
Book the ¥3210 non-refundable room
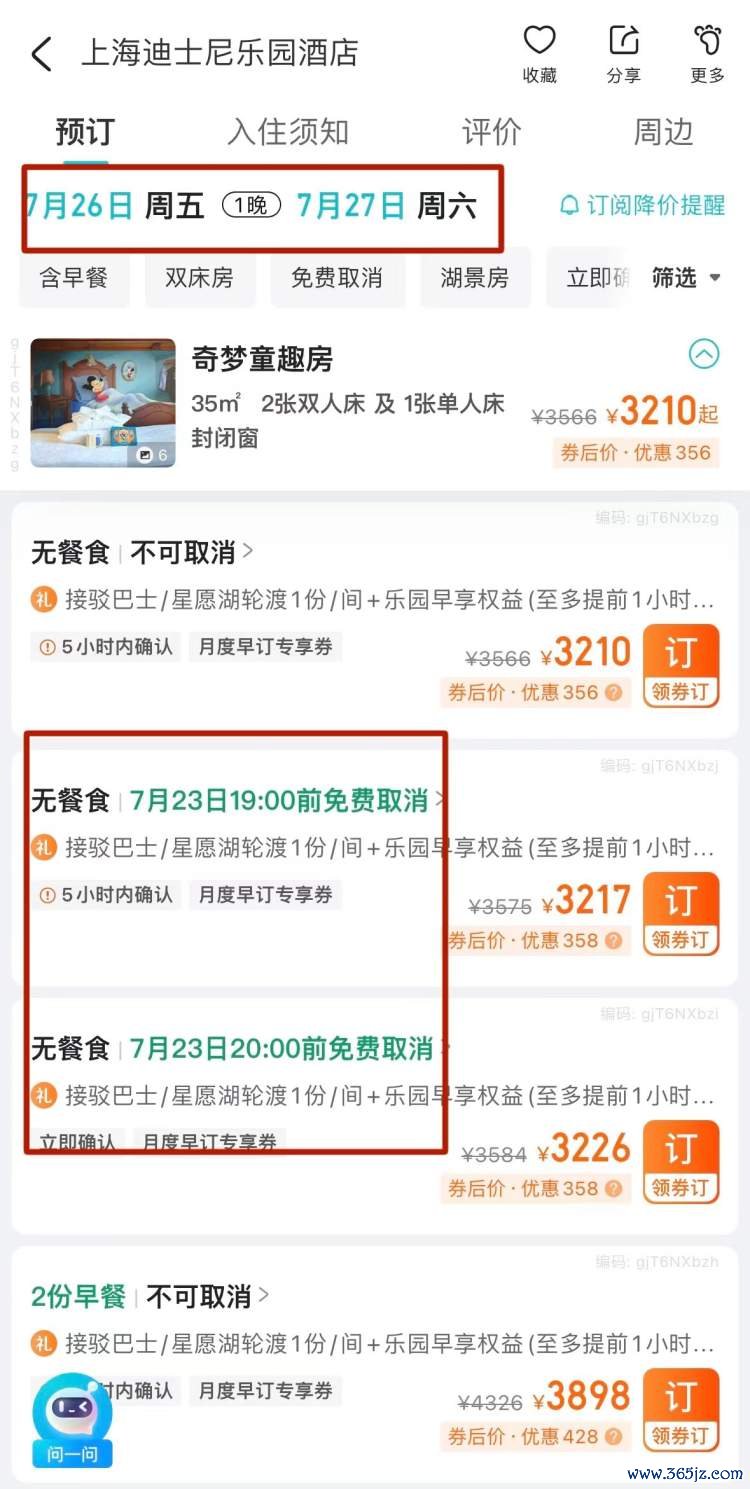coord(680,666)
